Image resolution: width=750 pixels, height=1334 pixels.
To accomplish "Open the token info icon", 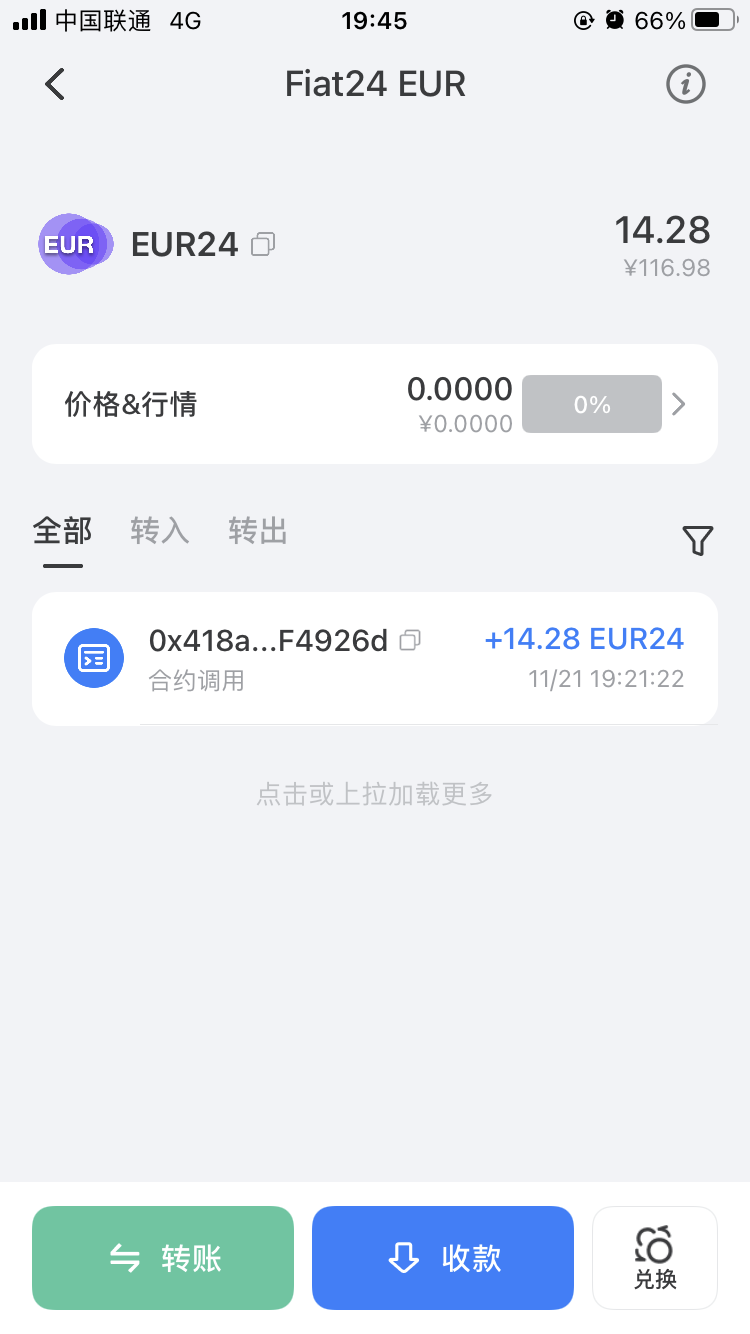I will click(x=686, y=84).
